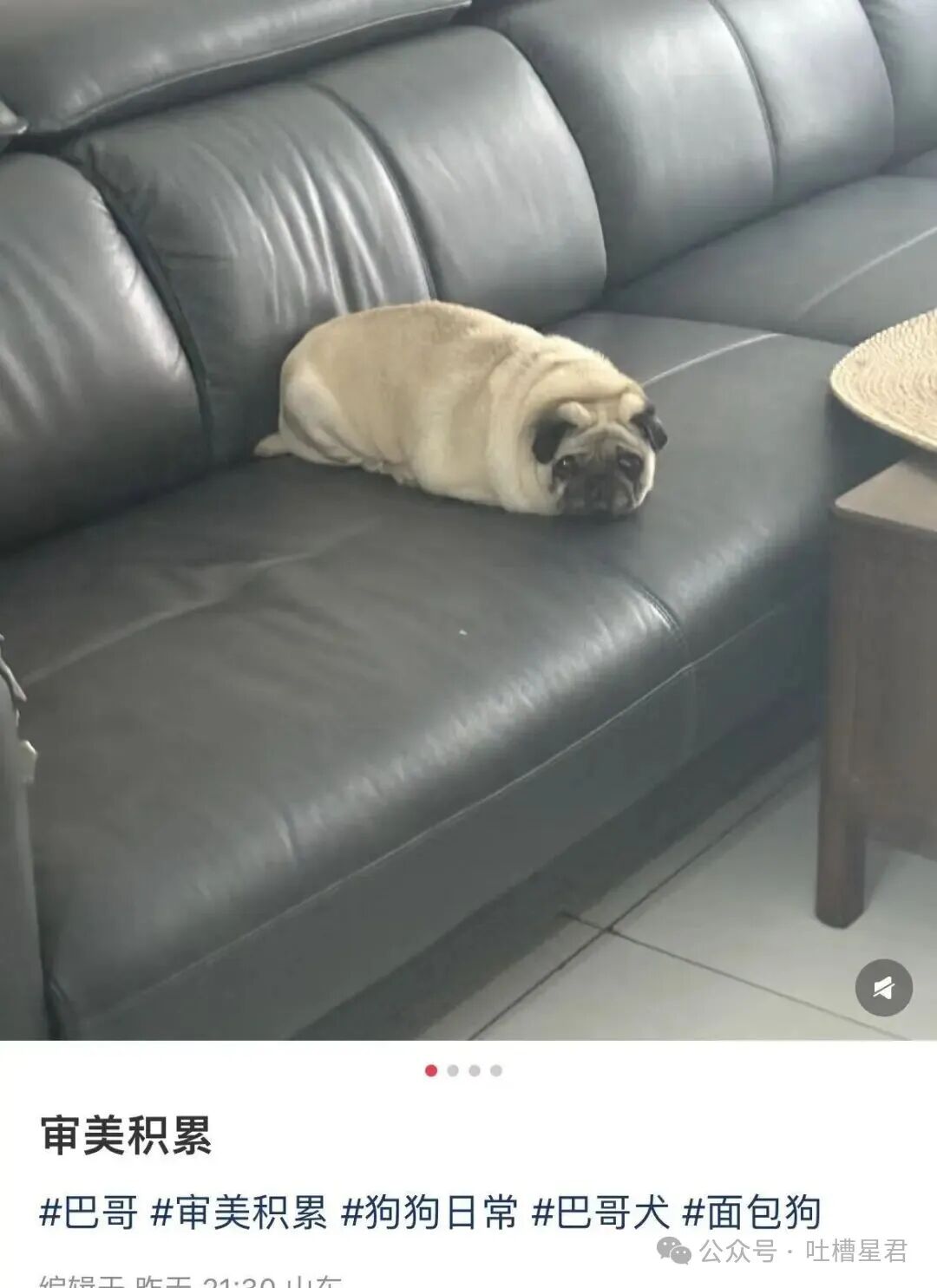This screenshot has width=937, height=1288.
Task: Browse the #面包狗 hashtag
Action: click(x=752, y=1212)
